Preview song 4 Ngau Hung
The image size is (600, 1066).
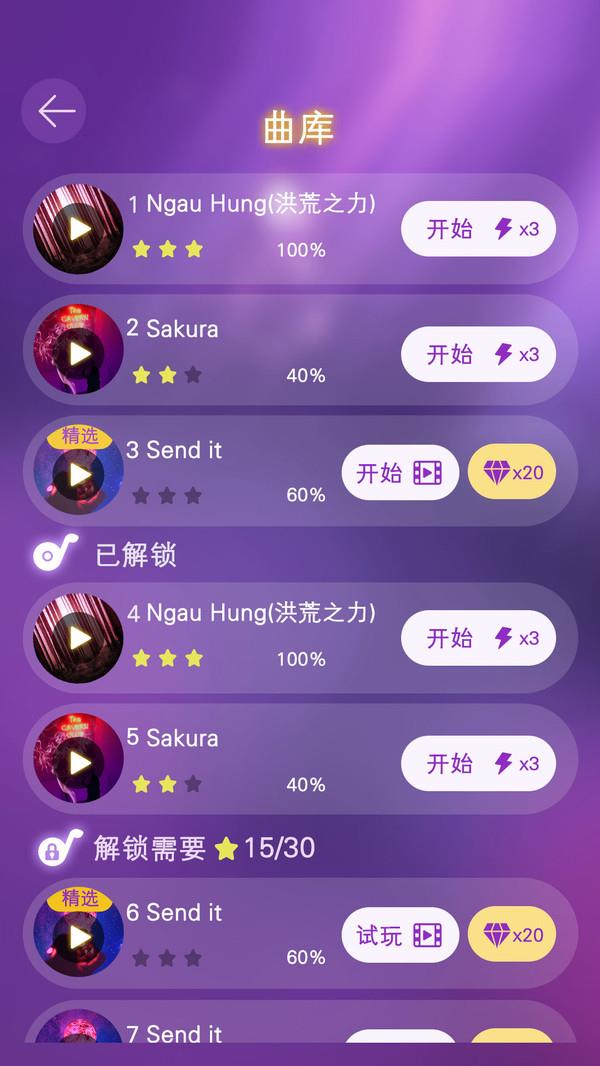[x=78, y=638]
